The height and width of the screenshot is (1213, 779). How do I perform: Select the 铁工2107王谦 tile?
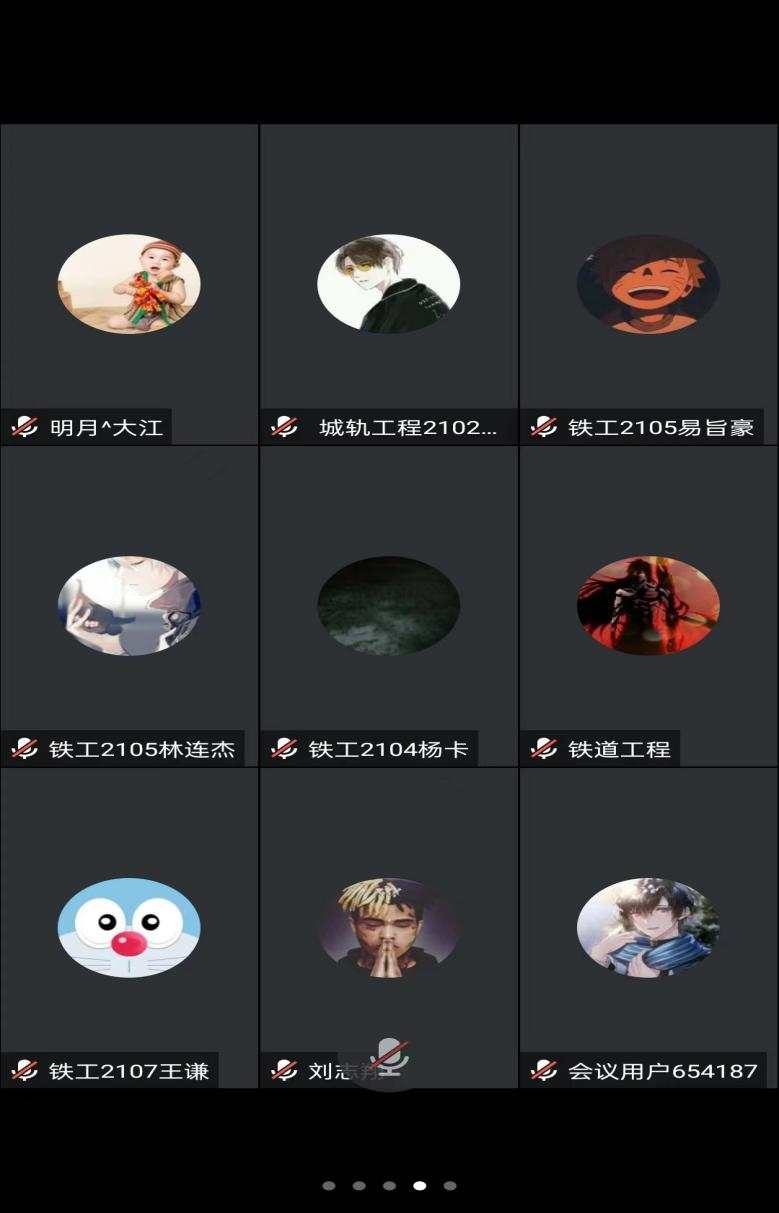[129, 928]
